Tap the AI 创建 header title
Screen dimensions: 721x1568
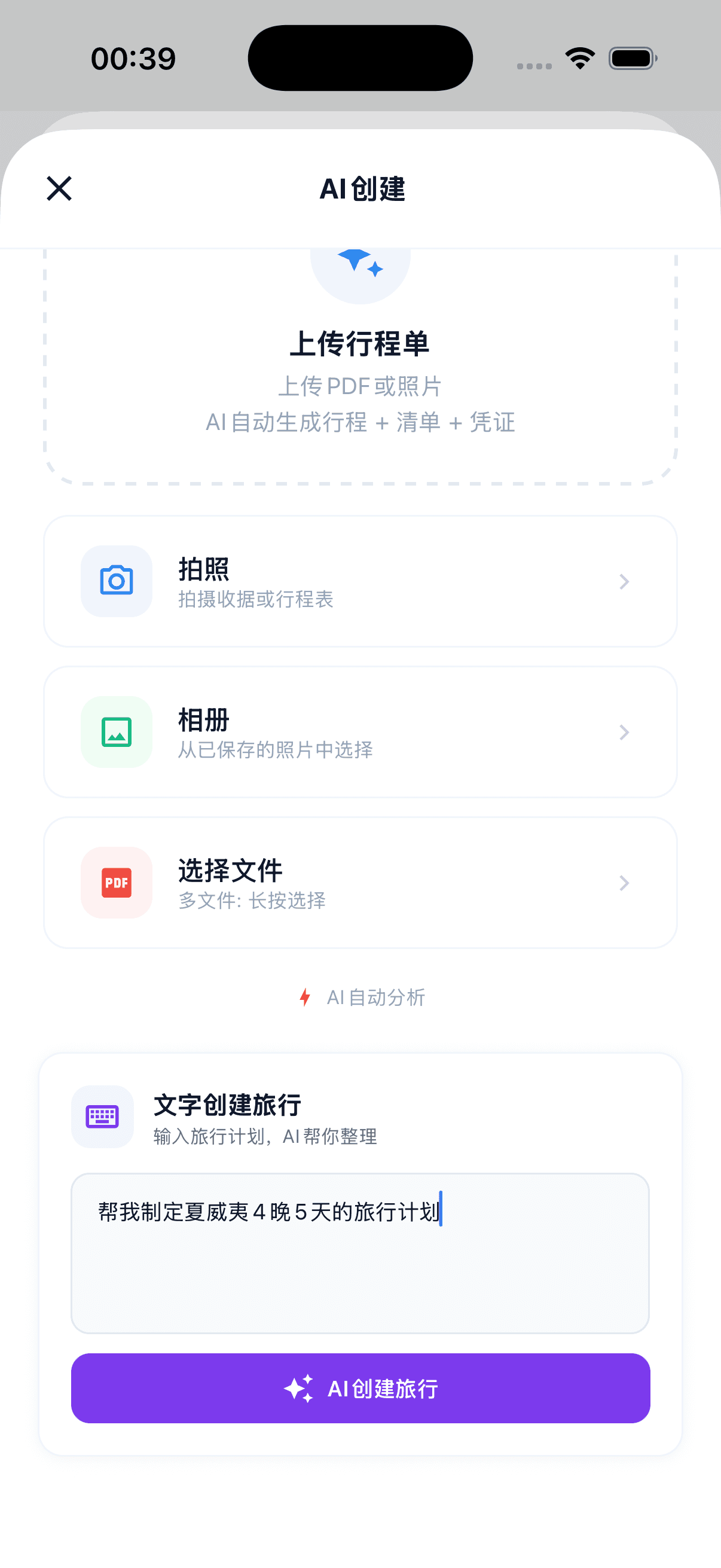coord(361,190)
